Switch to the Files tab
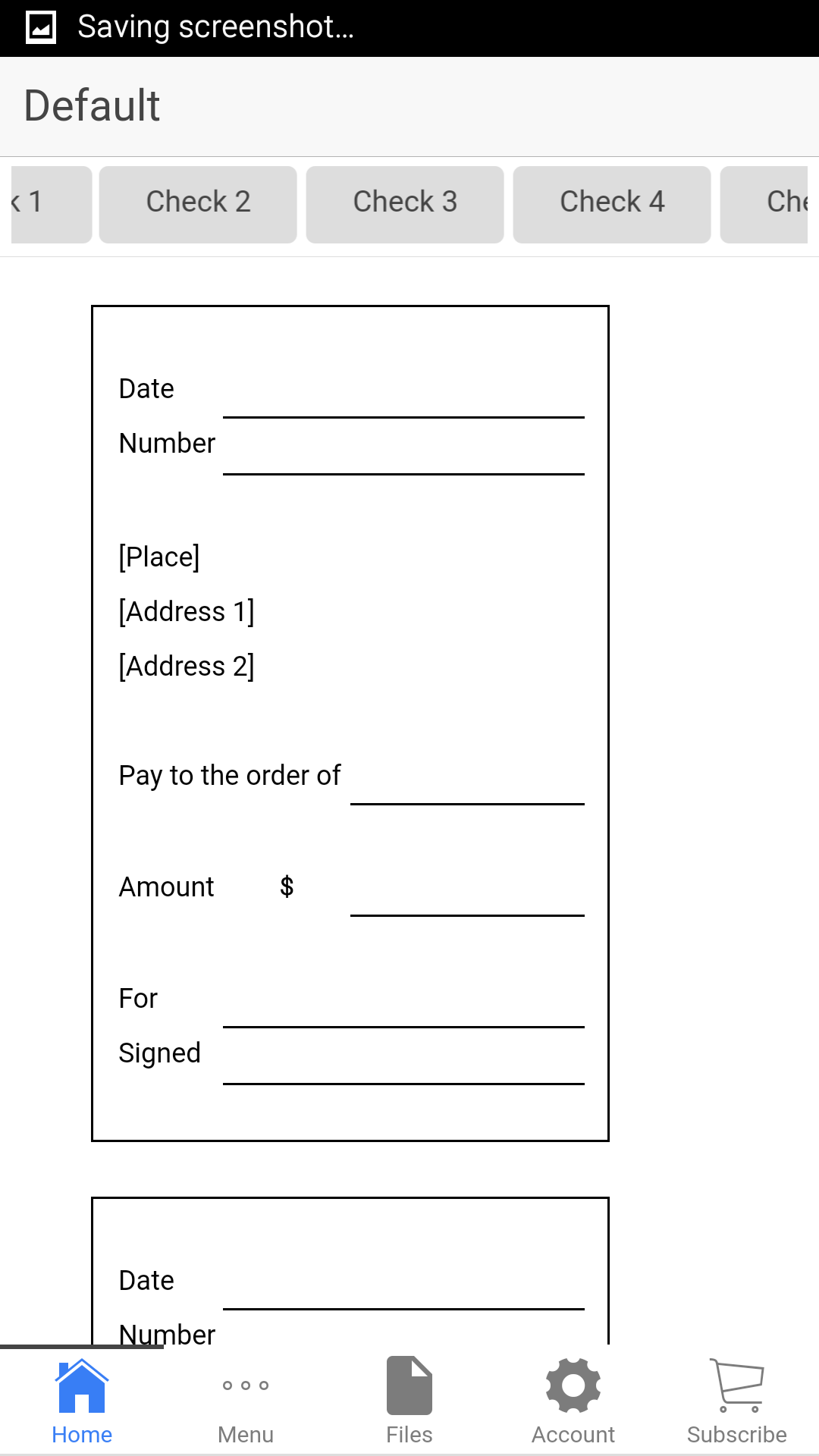The width and height of the screenshot is (819, 1456). point(409,1401)
